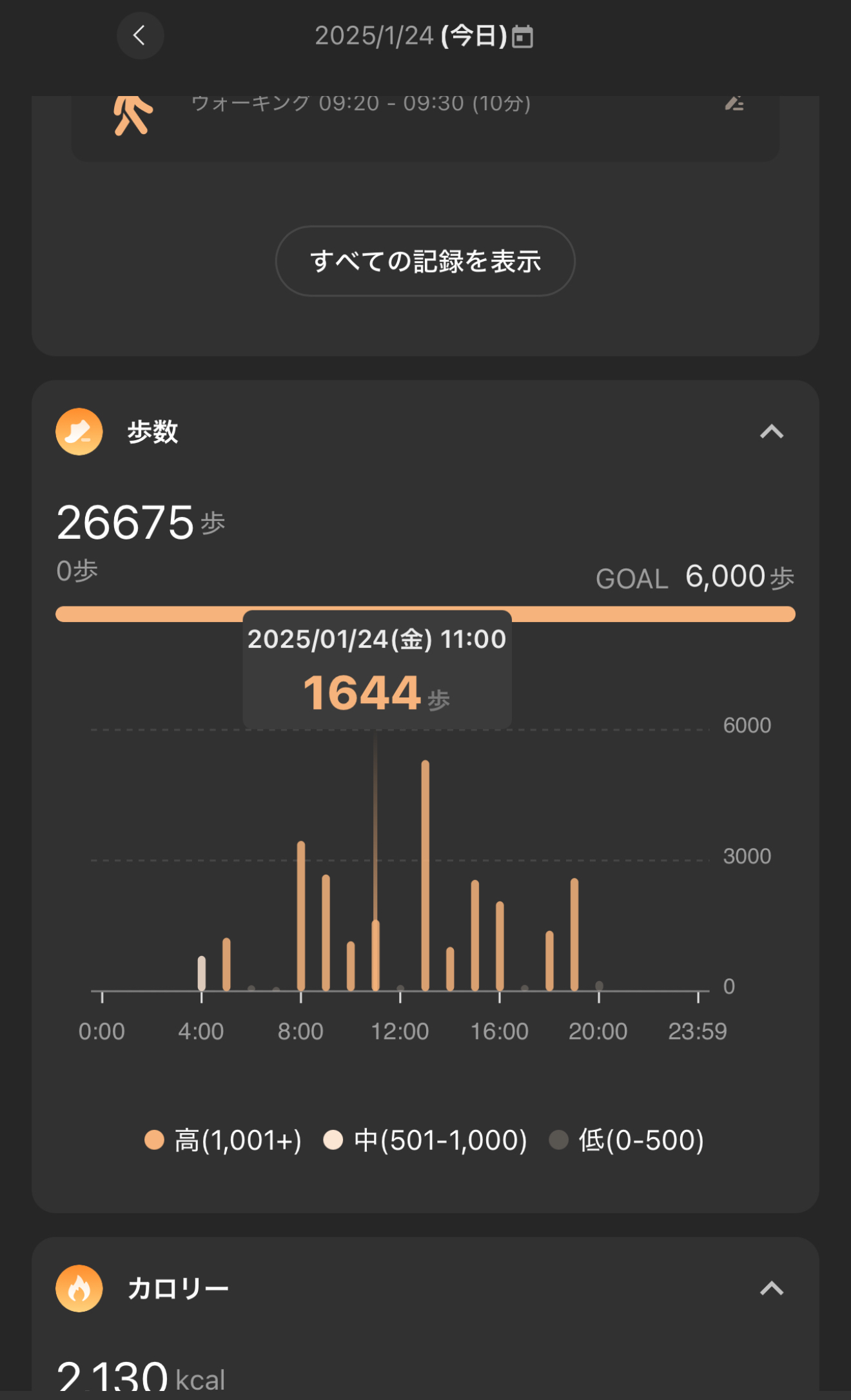
Task: Collapse the カロリー section
Action: click(771, 1289)
